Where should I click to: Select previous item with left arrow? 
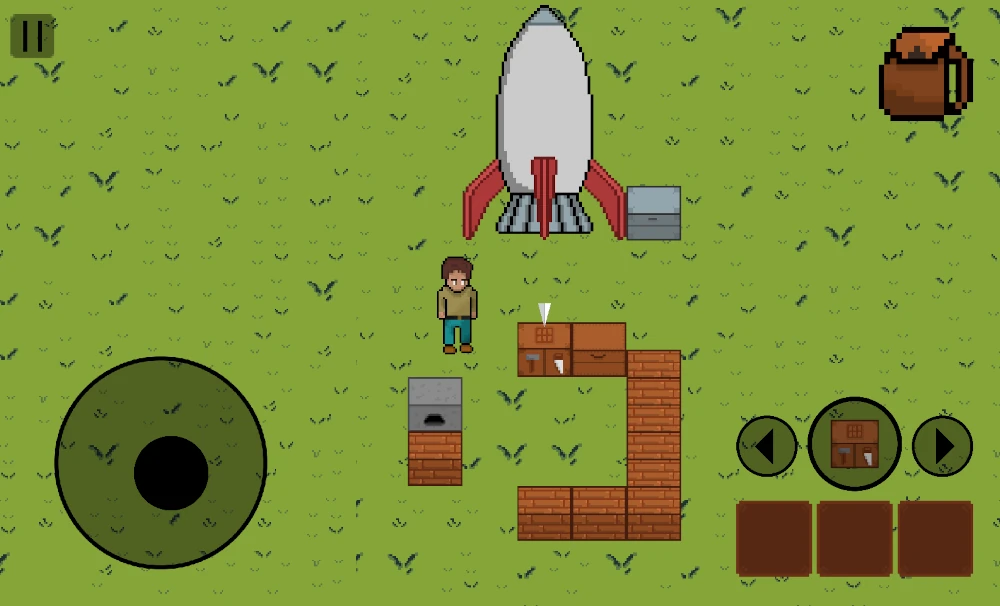pos(767,446)
